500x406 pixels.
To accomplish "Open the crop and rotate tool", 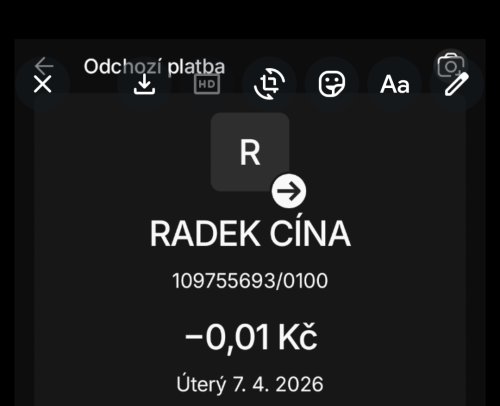I will pyautogui.click(x=269, y=84).
